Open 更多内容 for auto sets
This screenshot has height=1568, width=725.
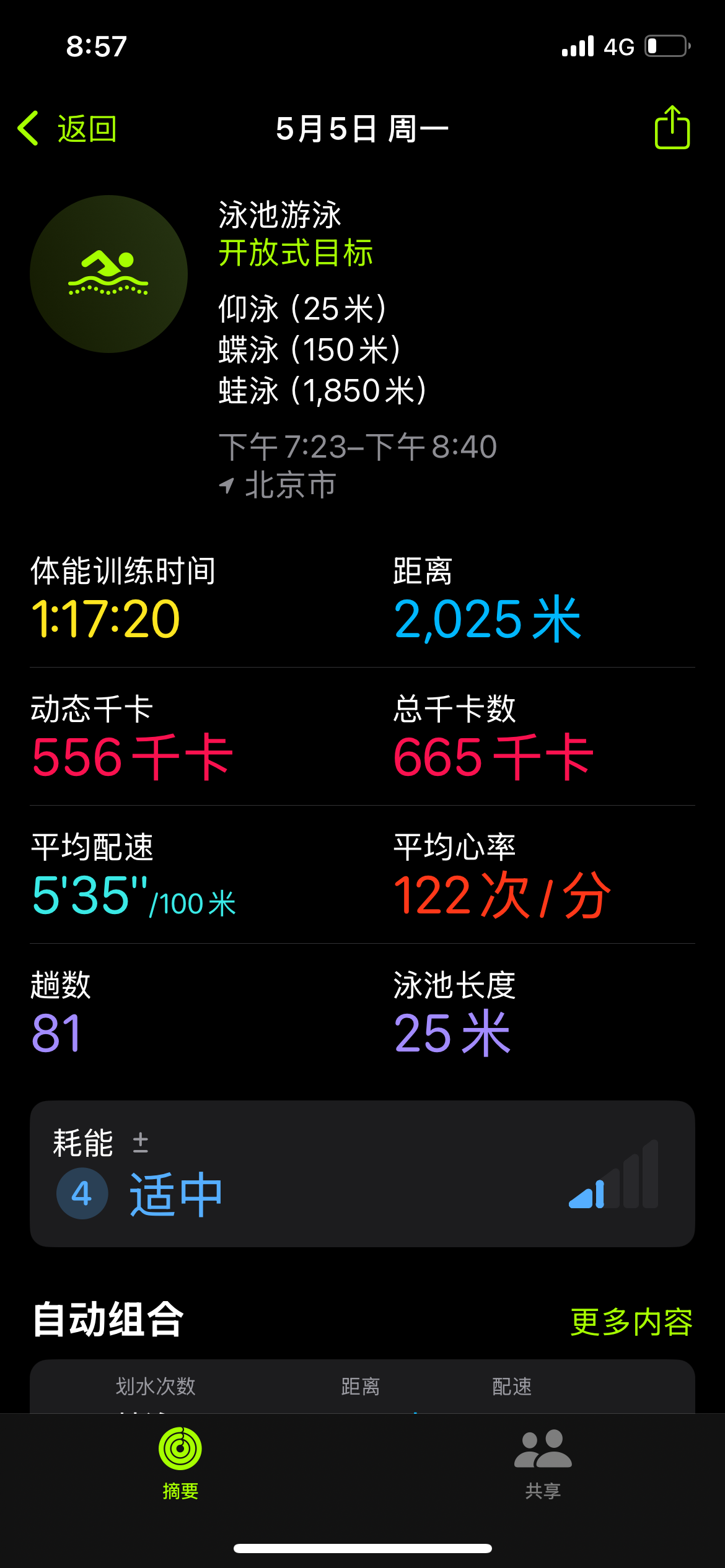click(631, 1322)
